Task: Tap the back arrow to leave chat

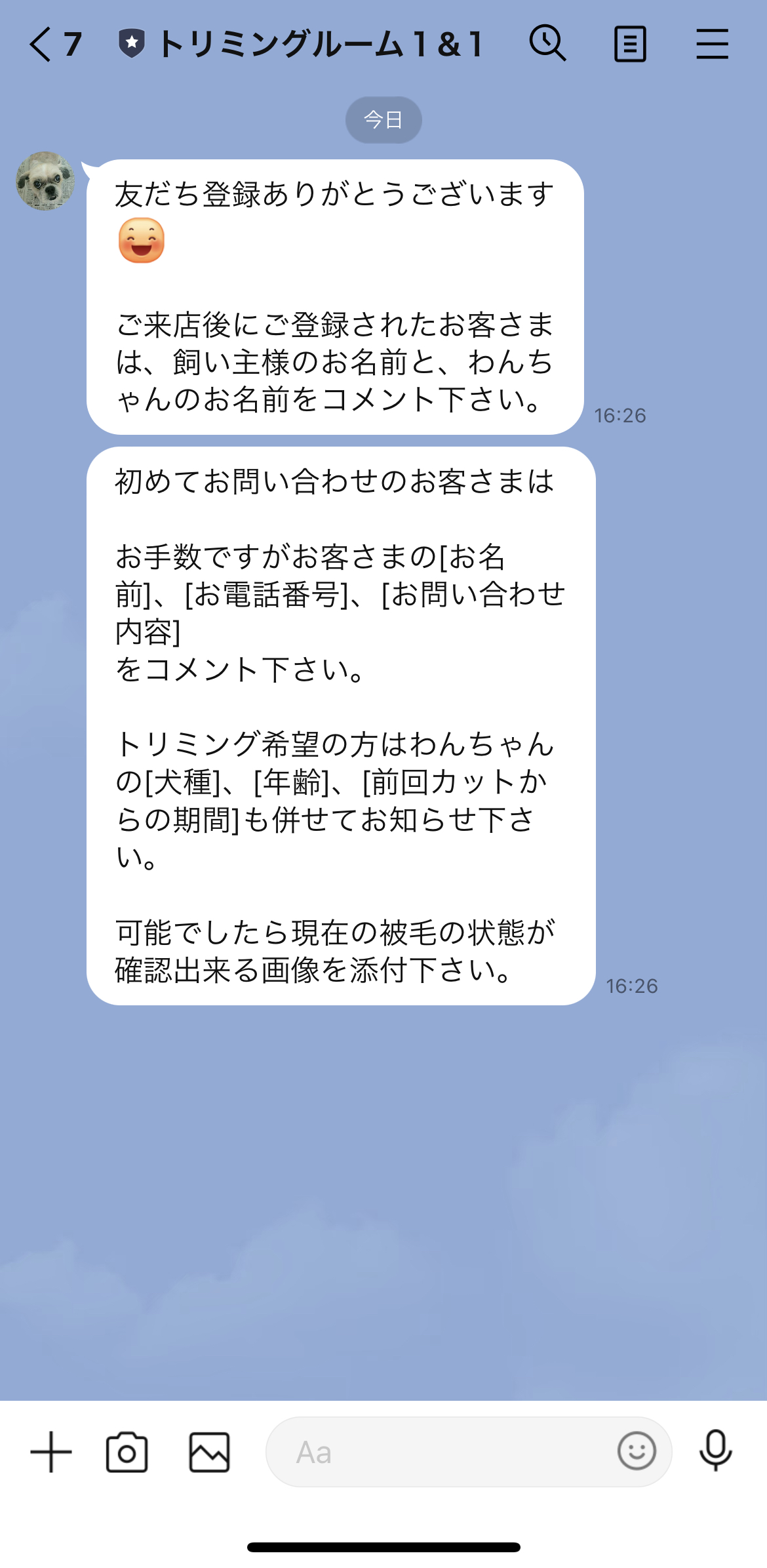Action: tap(38, 43)
